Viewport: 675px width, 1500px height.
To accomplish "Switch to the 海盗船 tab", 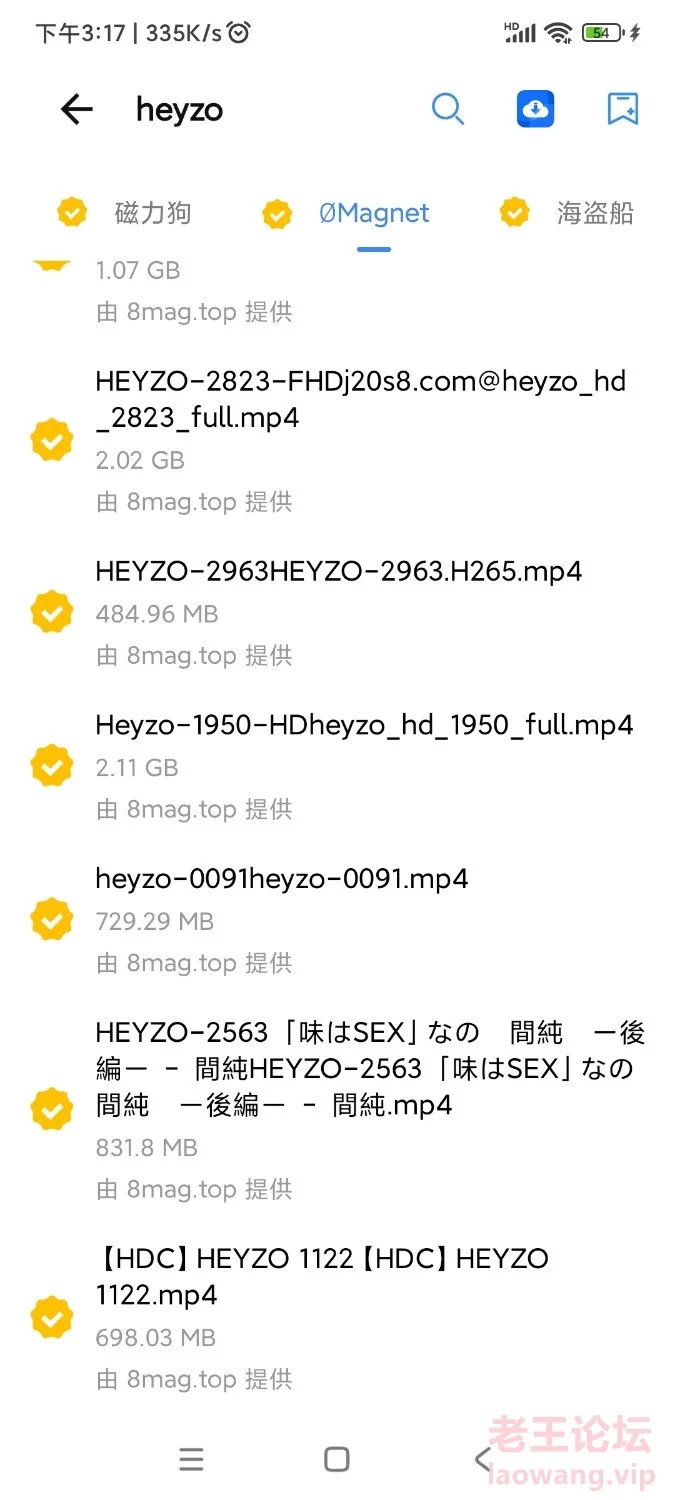I will 566,213.
